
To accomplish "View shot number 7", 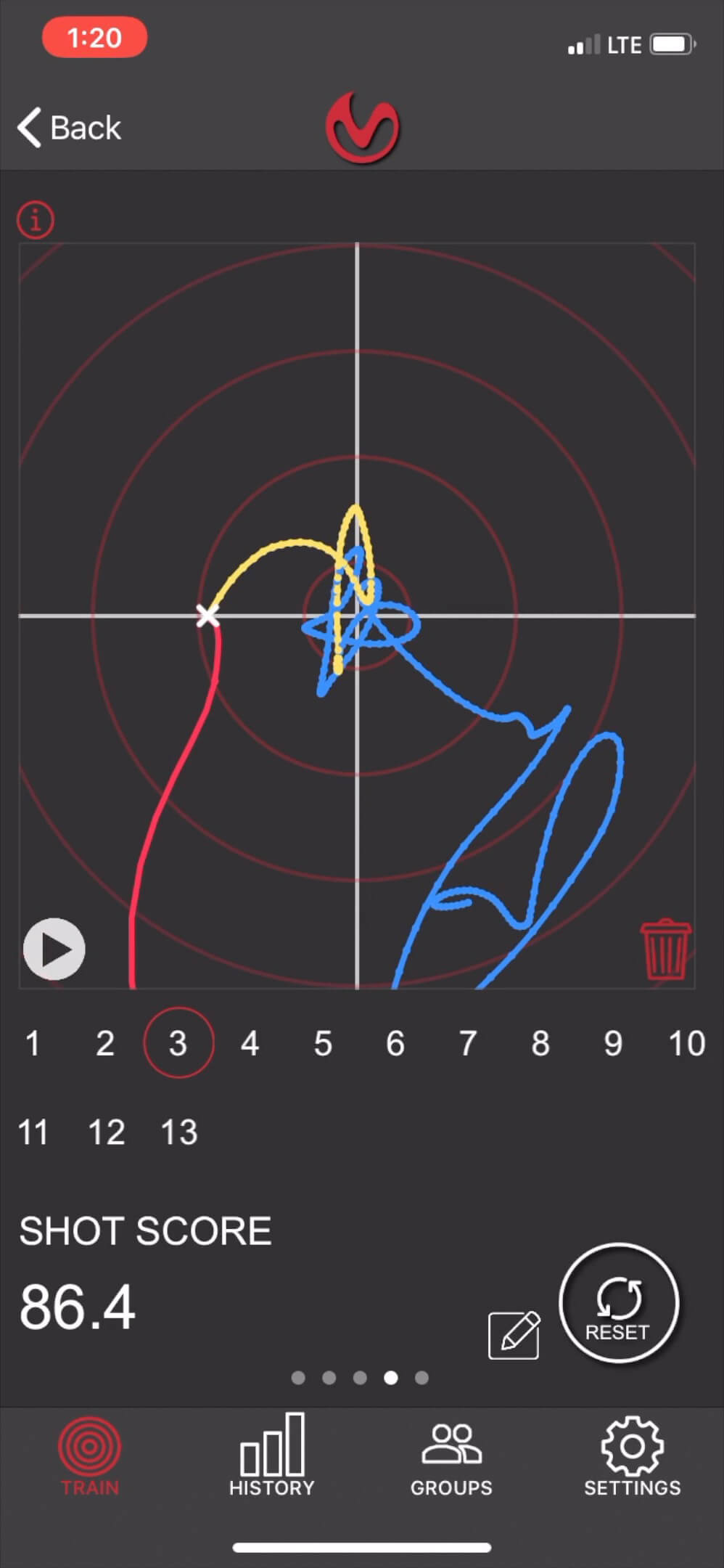I will pyautogui.click(x=468, y=1043).
